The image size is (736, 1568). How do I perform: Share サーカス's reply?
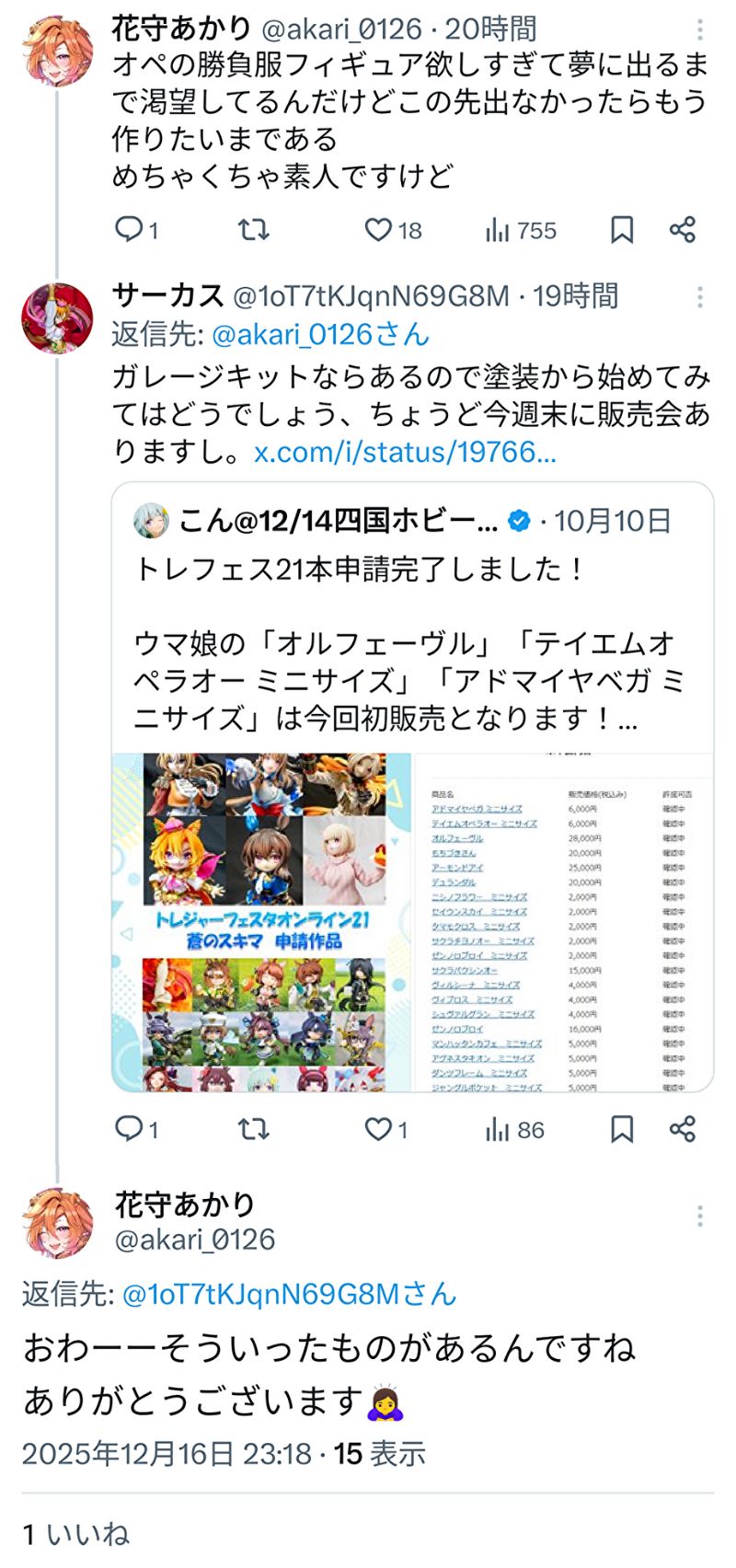pos(683,1129)
